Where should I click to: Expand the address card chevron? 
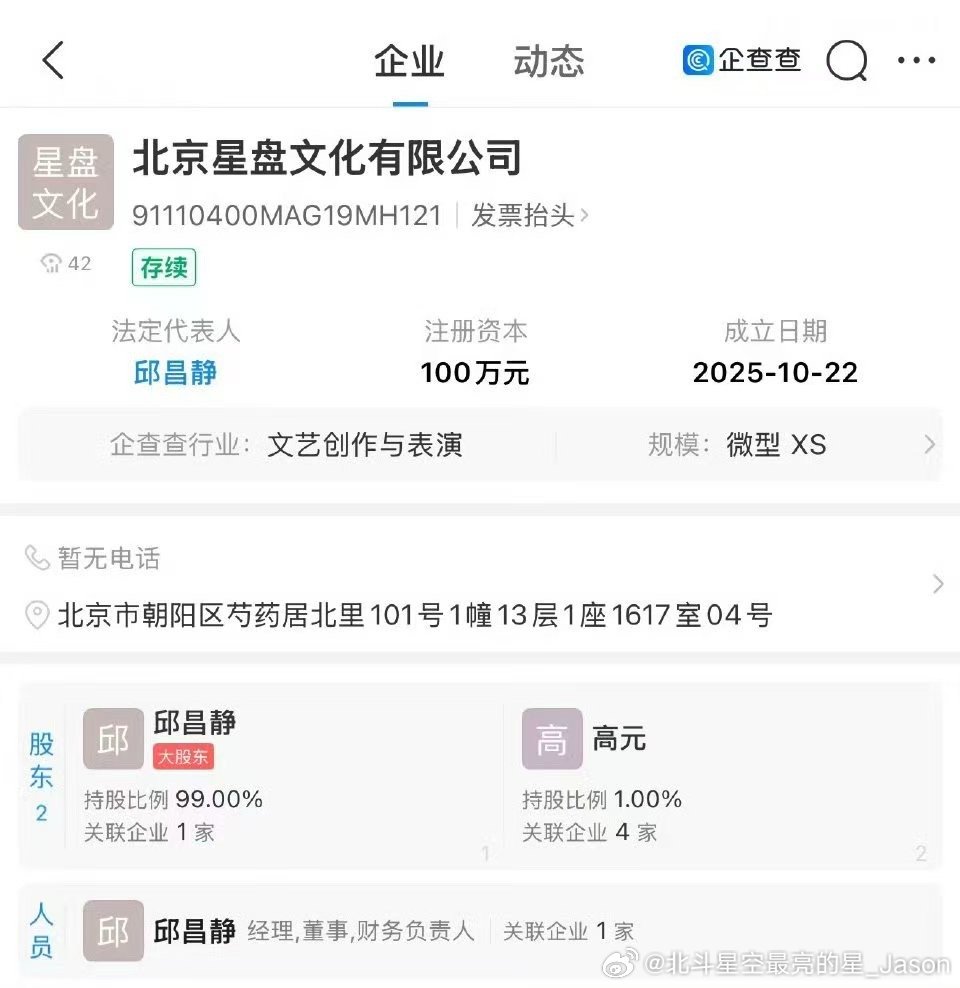coord(938,585)
